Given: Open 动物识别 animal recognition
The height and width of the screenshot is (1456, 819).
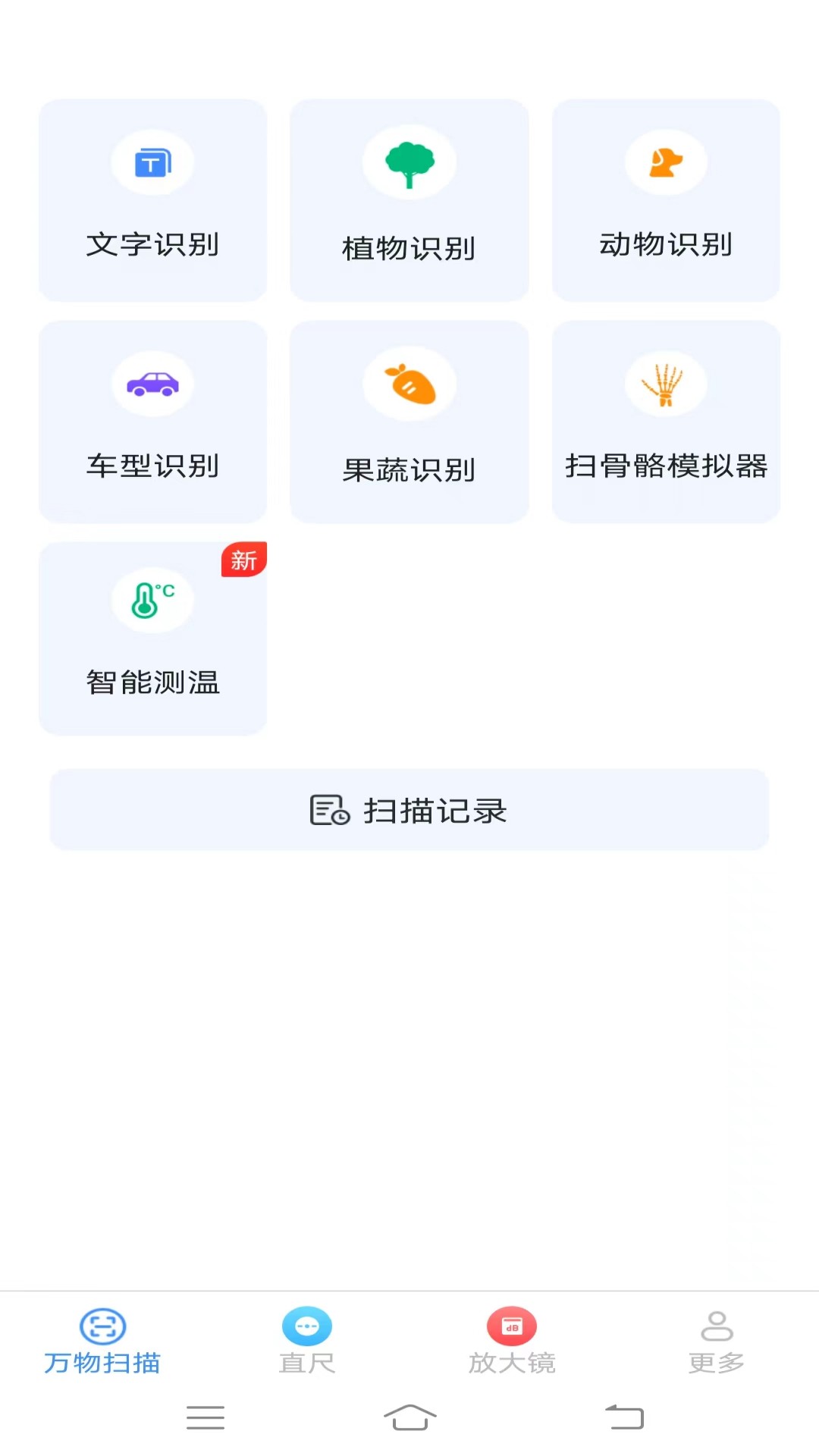Looking at the screenshot, I should point(665,199).
